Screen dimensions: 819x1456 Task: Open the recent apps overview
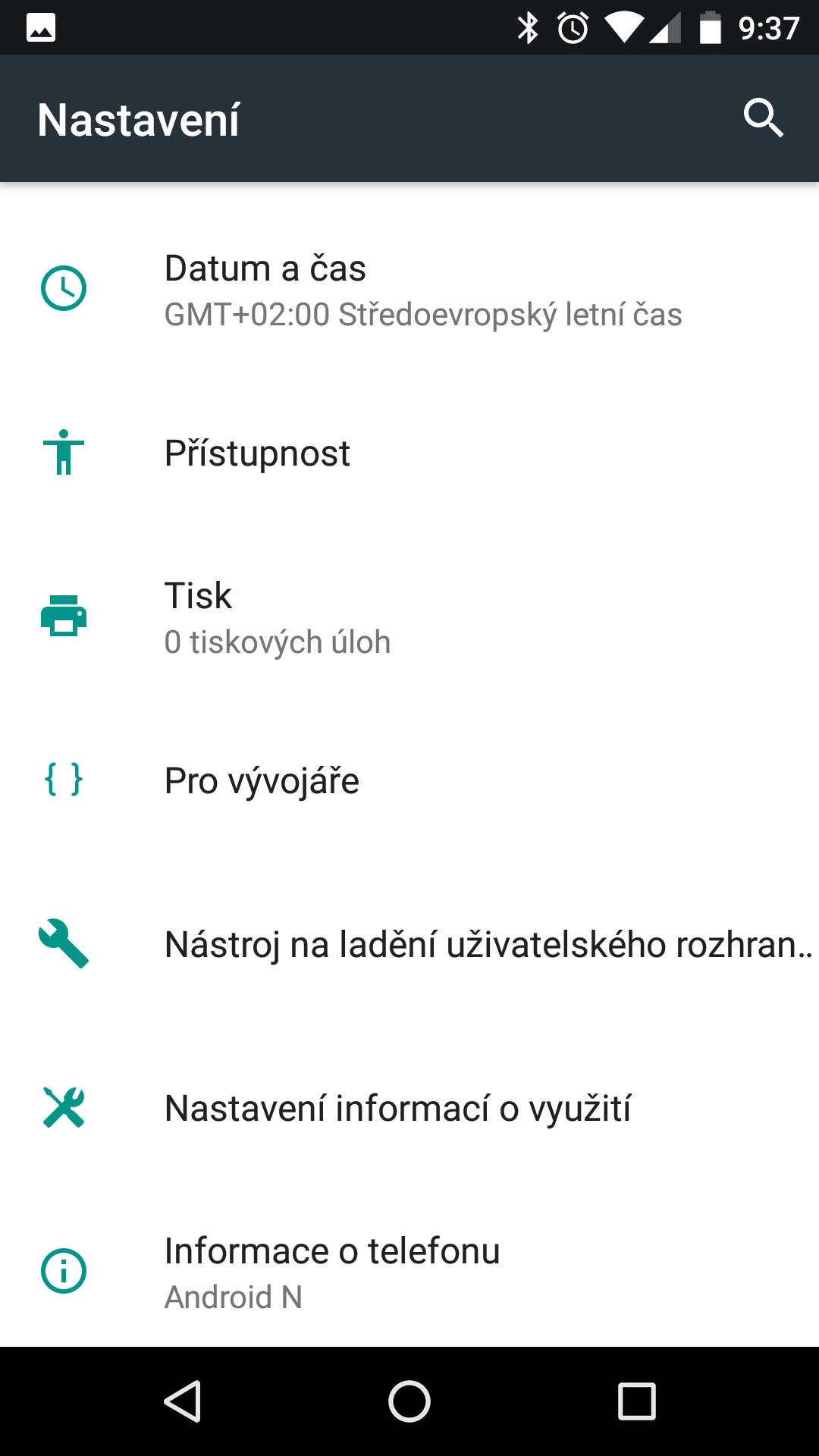point(637,1401)
